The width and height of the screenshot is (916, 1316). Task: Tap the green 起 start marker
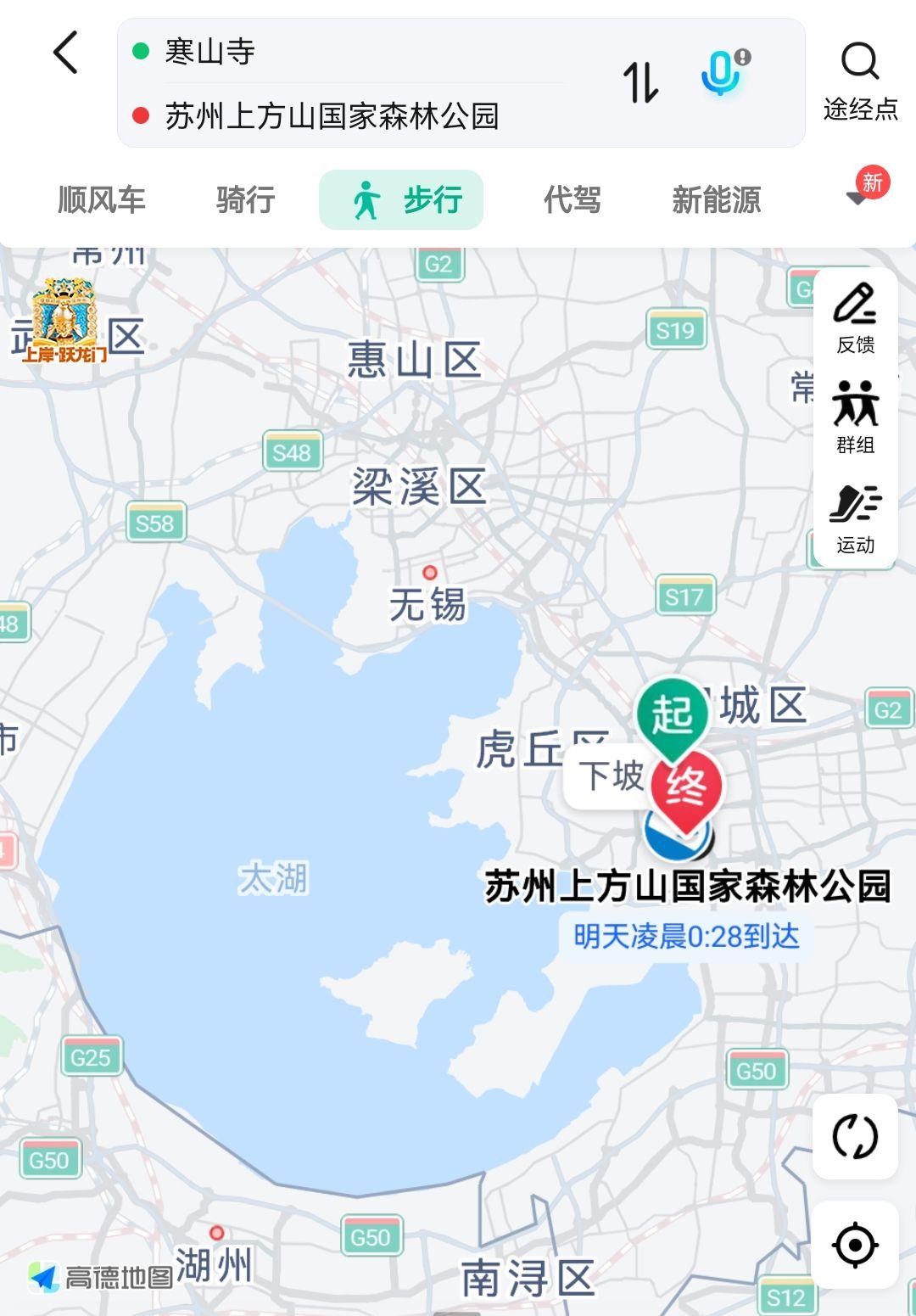click(x=672, y=714)
